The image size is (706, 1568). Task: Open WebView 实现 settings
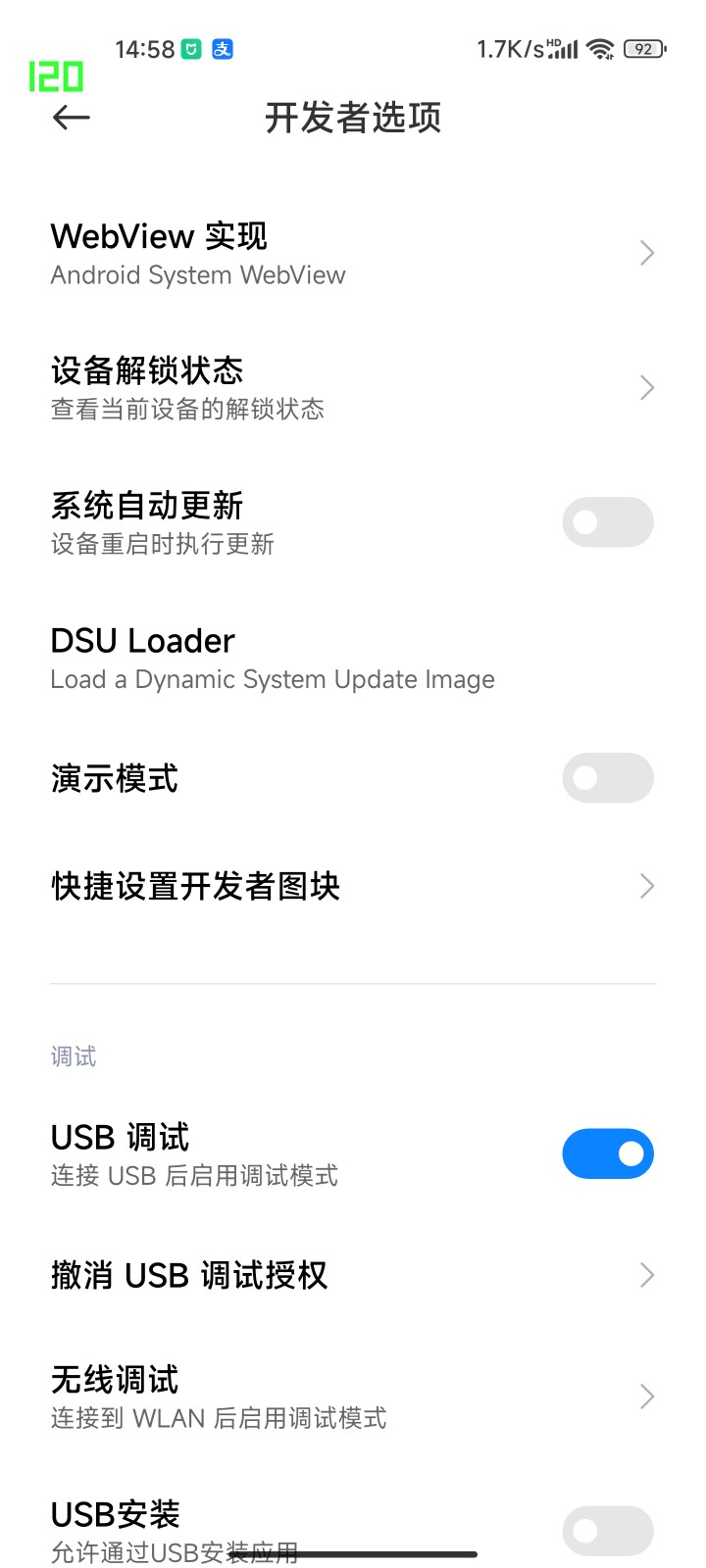pyautogui.click(x=353, y=253)
